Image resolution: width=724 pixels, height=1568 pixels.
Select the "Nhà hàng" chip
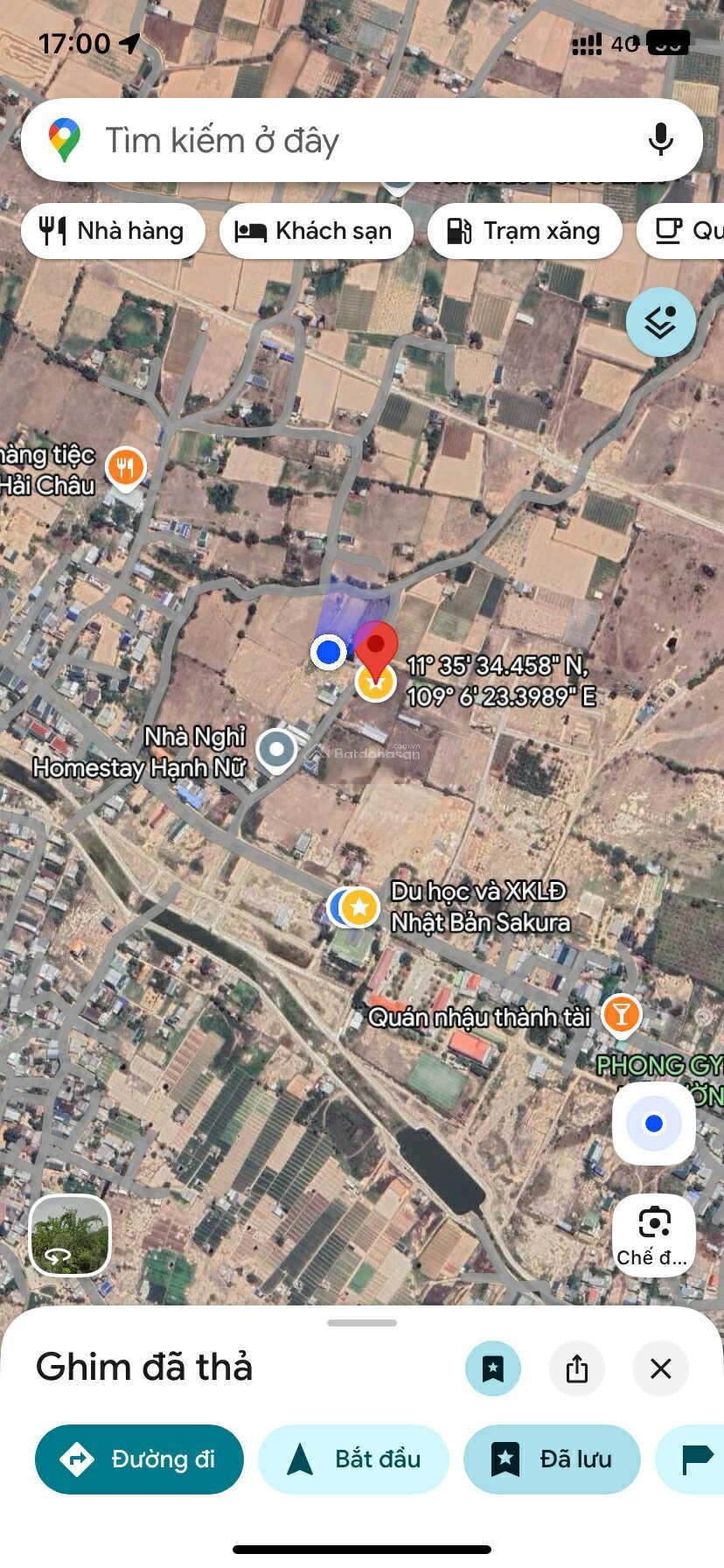pyautogui.click(x=113, y=231)
